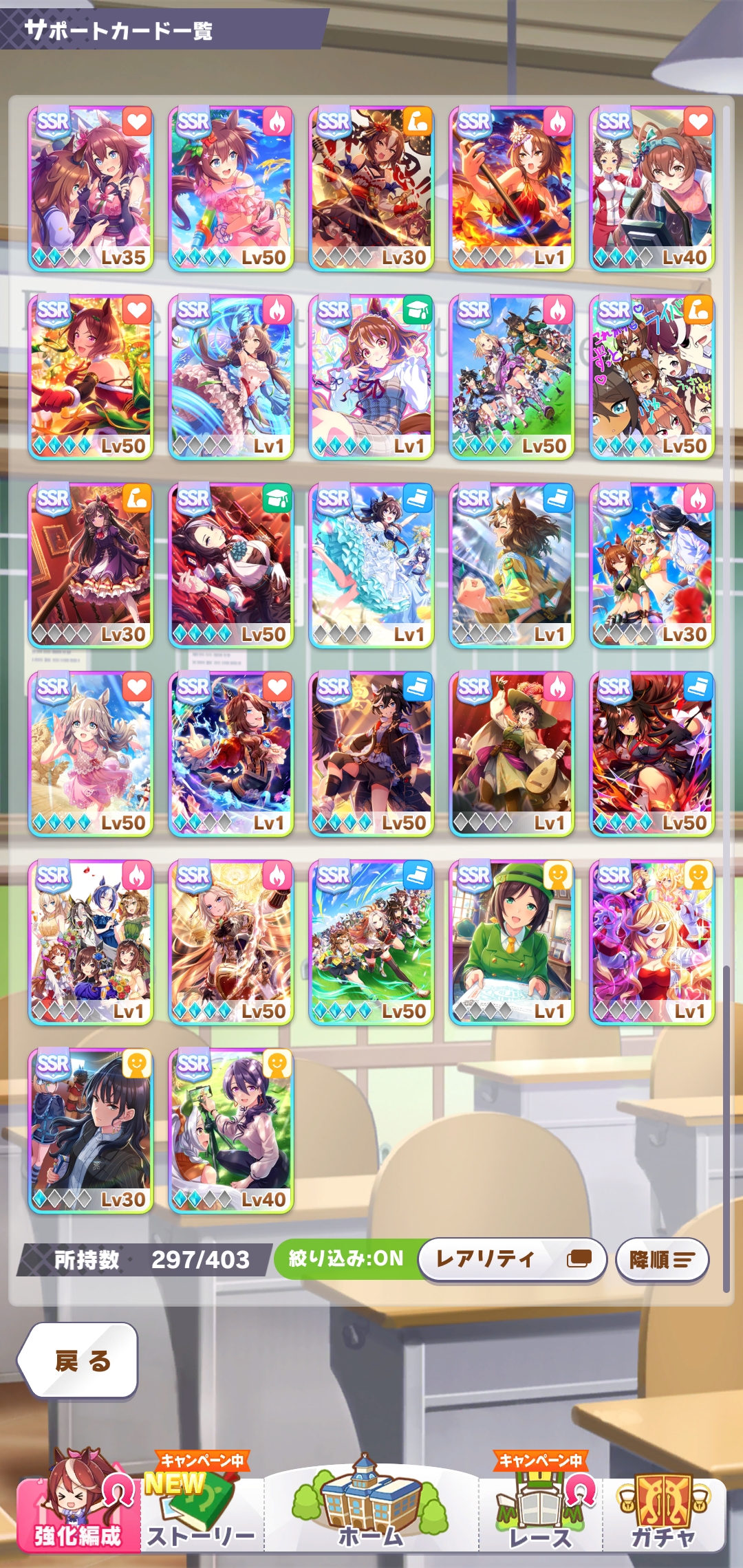Toggle the 降順 sort order button
Image resolution: width=743 pixels, height=1568 pixels.
point(662,1260)
